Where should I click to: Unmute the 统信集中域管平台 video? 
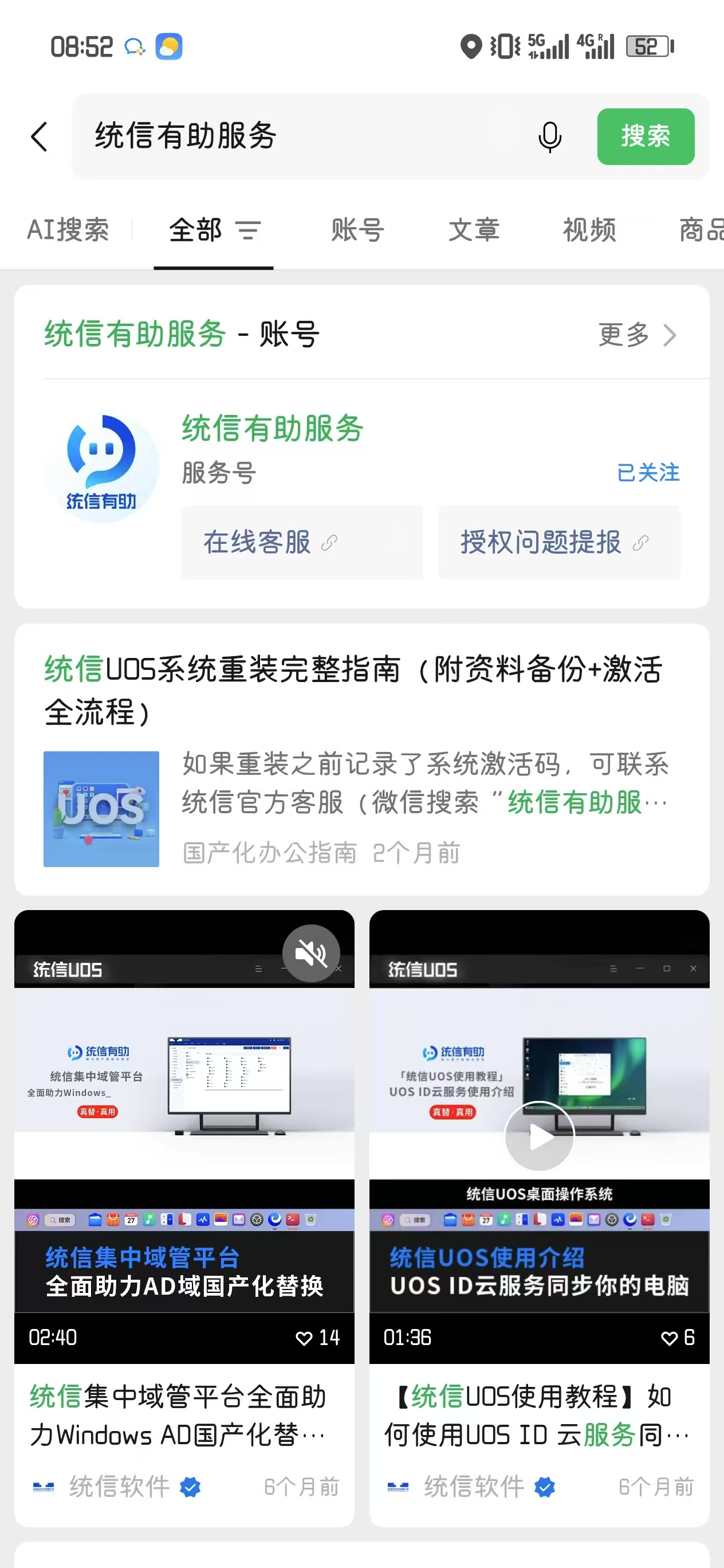311,953
